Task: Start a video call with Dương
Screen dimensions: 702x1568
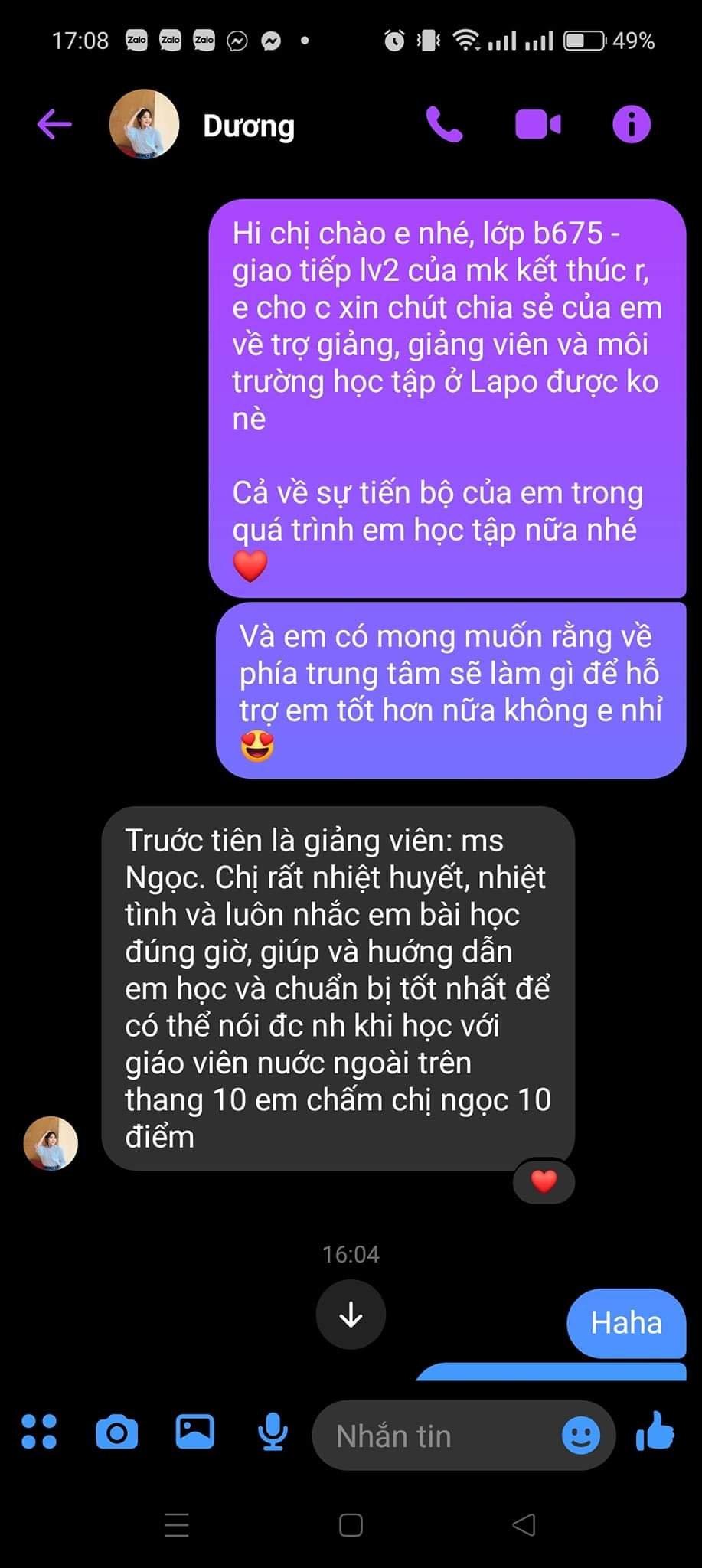Action: 537,125
